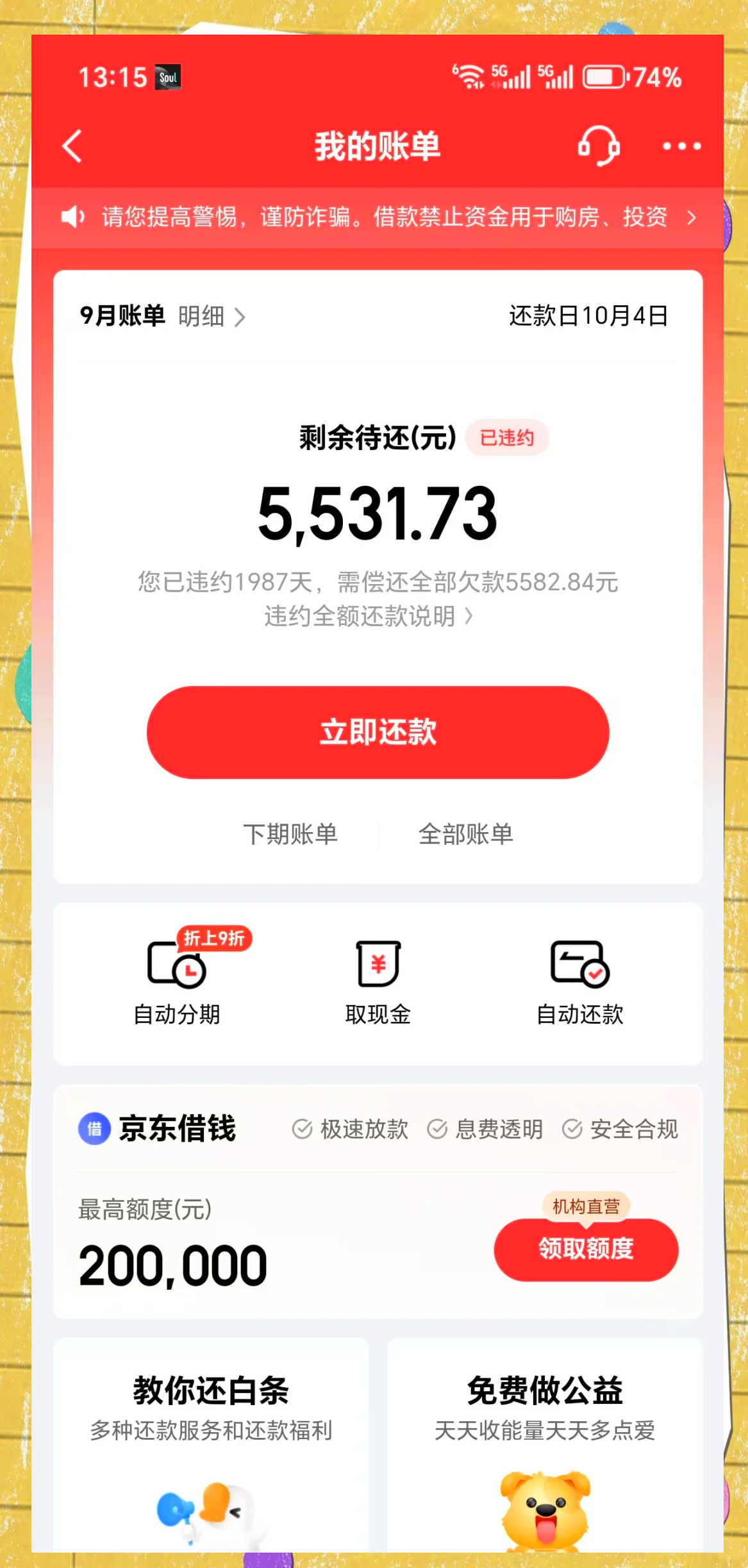Viewport: 748px width, 1568px height.
Task: View 9月账单 明细 details
Action: click(212, 316)
